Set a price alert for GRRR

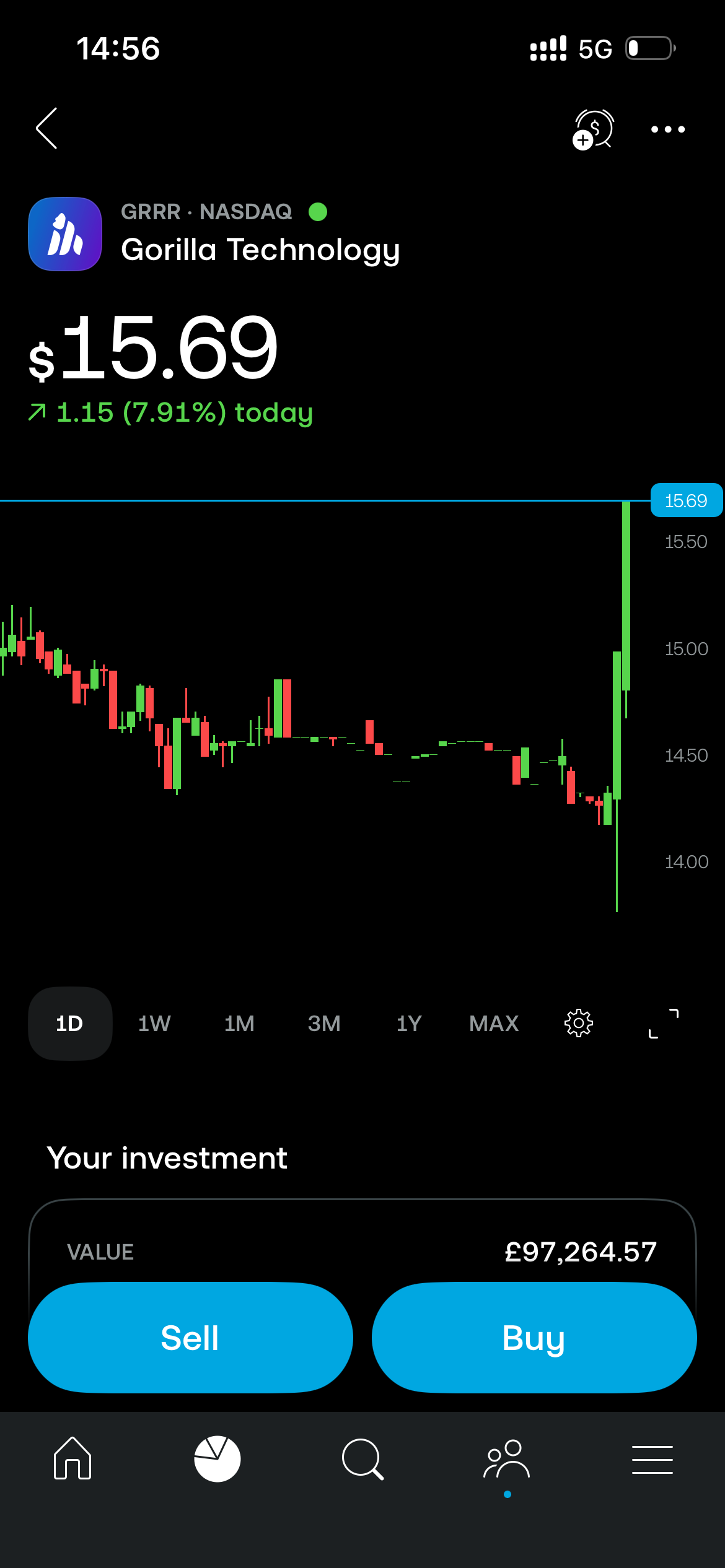coord(593,129)
